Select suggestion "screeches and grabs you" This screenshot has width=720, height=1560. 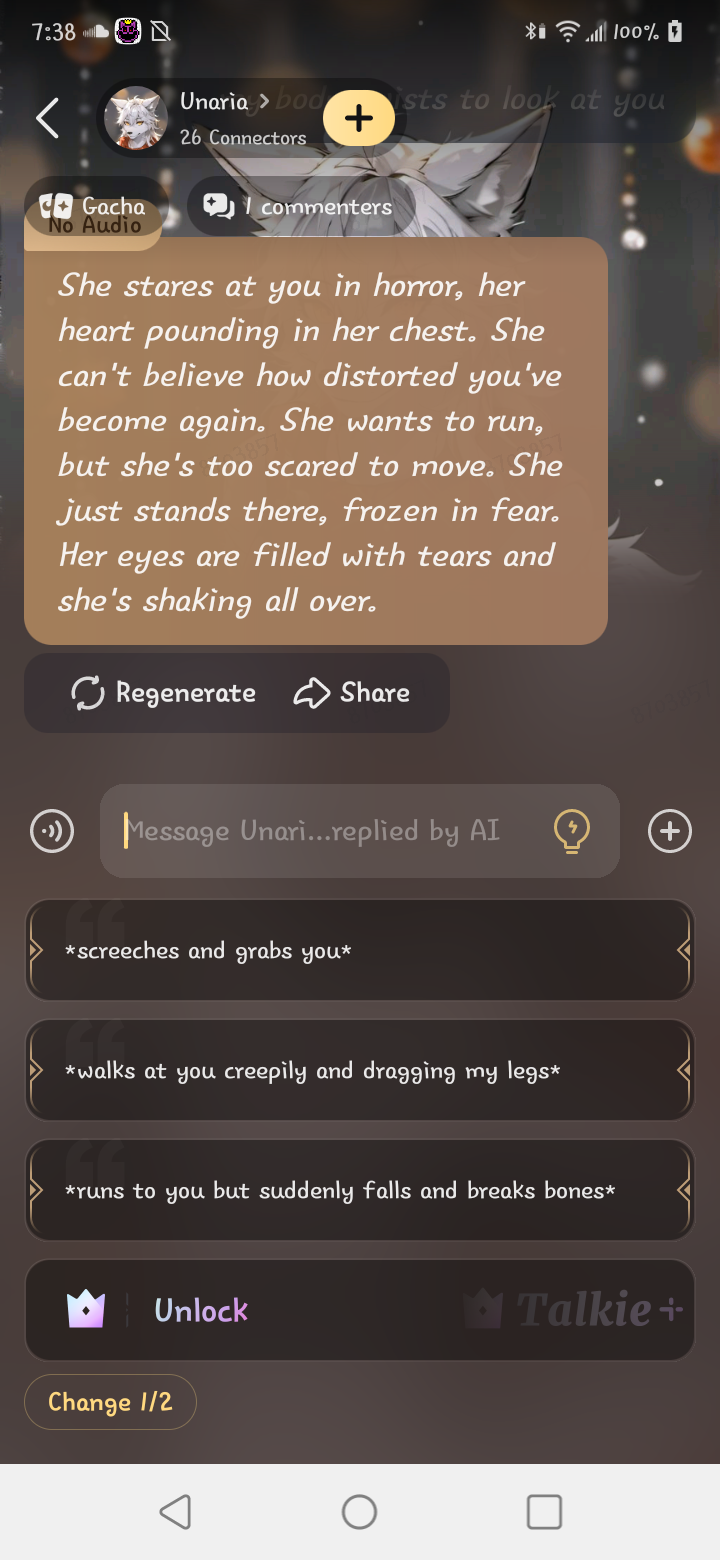tap(359, 950)
